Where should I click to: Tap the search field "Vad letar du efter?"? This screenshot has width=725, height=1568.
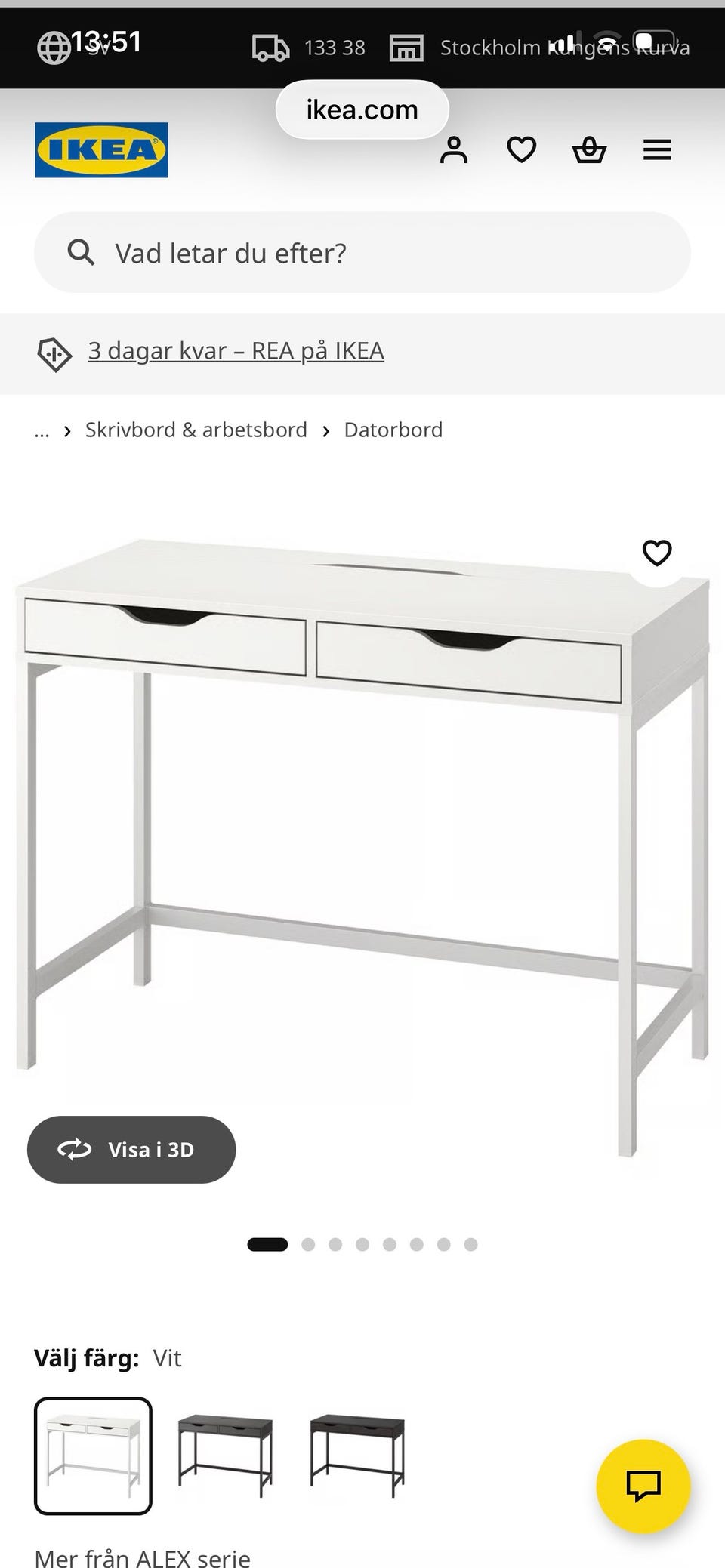(362, 253)
